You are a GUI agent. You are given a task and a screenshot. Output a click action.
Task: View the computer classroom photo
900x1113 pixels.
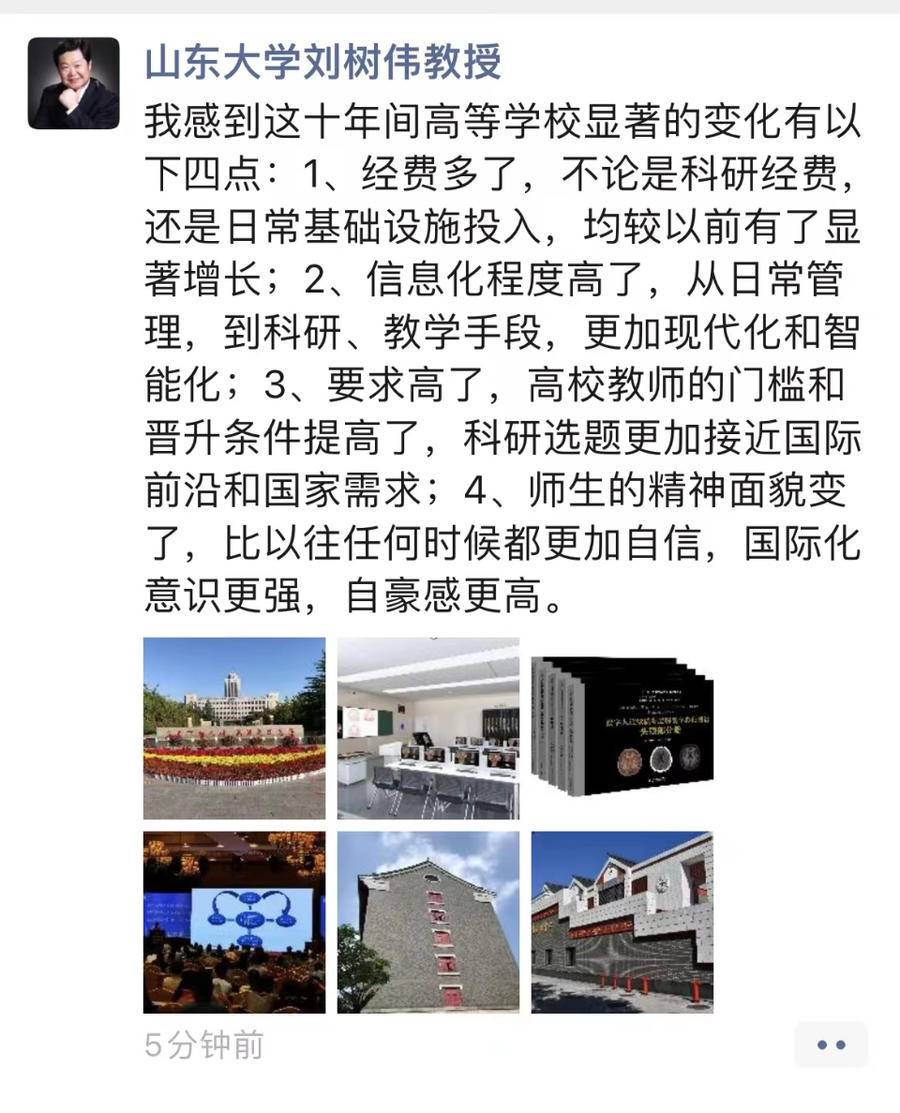[428, 728]
